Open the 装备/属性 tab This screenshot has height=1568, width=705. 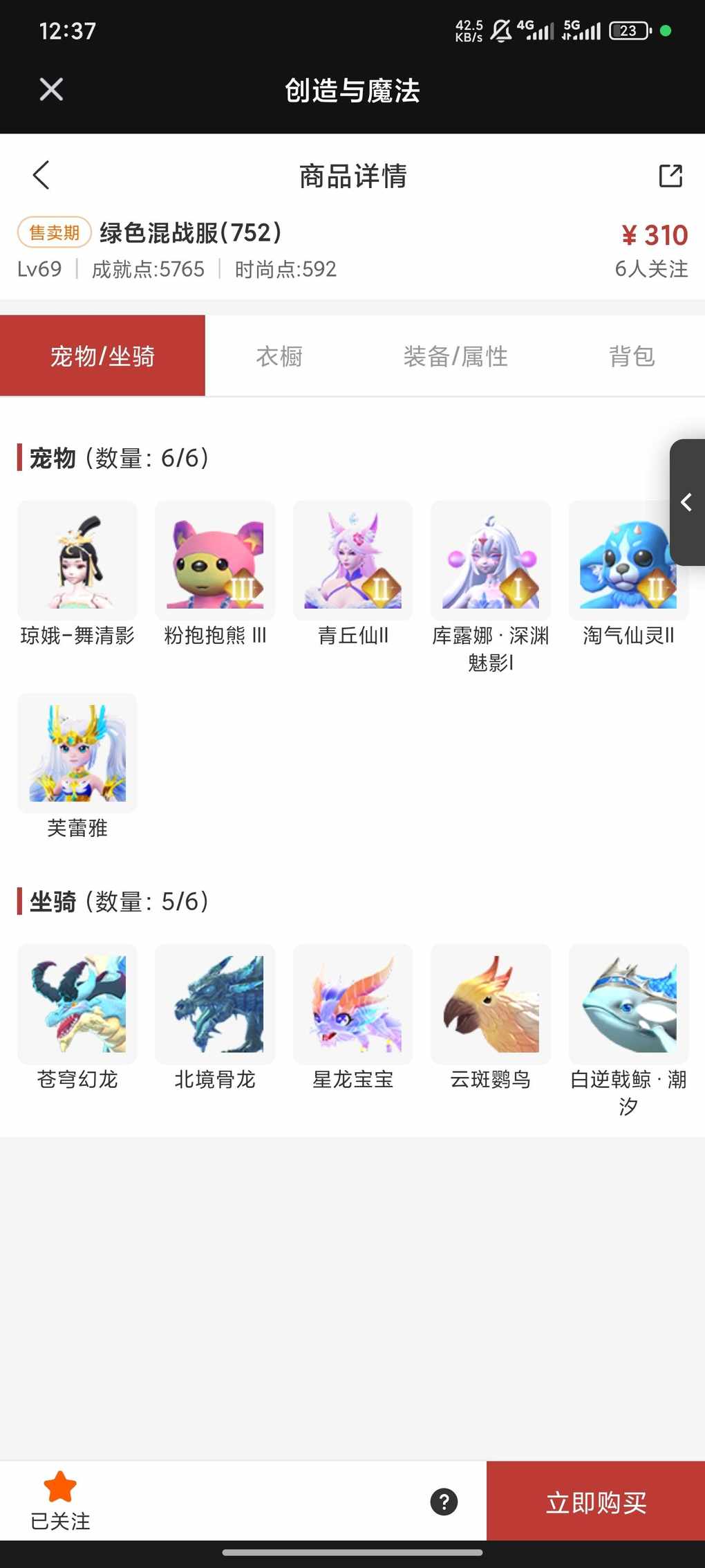[x=455, y=356]
